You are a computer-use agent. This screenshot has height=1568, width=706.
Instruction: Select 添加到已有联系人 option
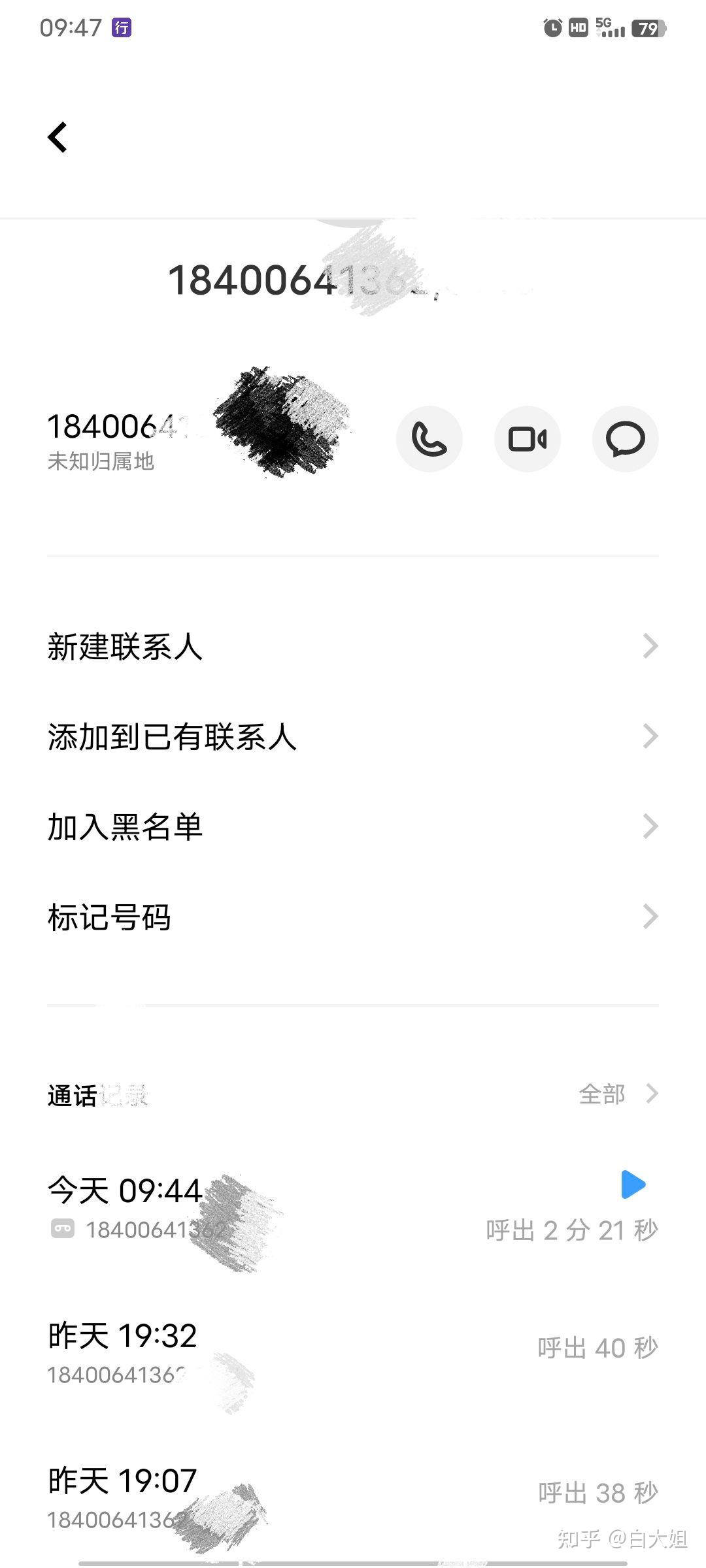[x=353, y=737]
